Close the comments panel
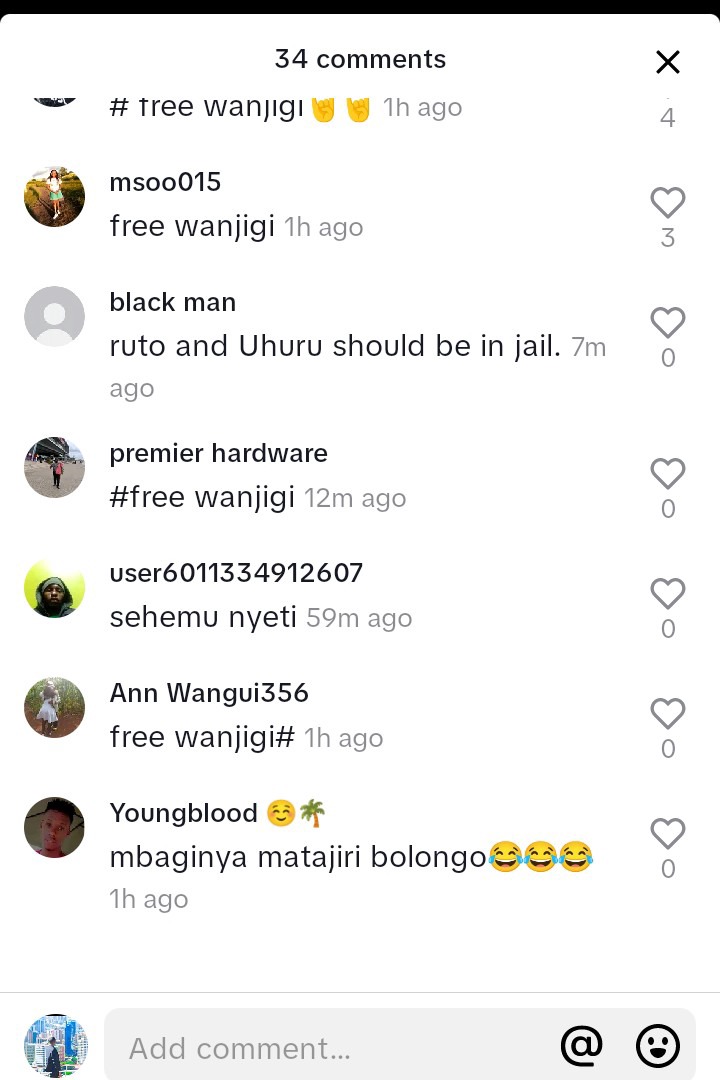Image resolution: width=720 pixels, height=1080 pixels. 667,62
